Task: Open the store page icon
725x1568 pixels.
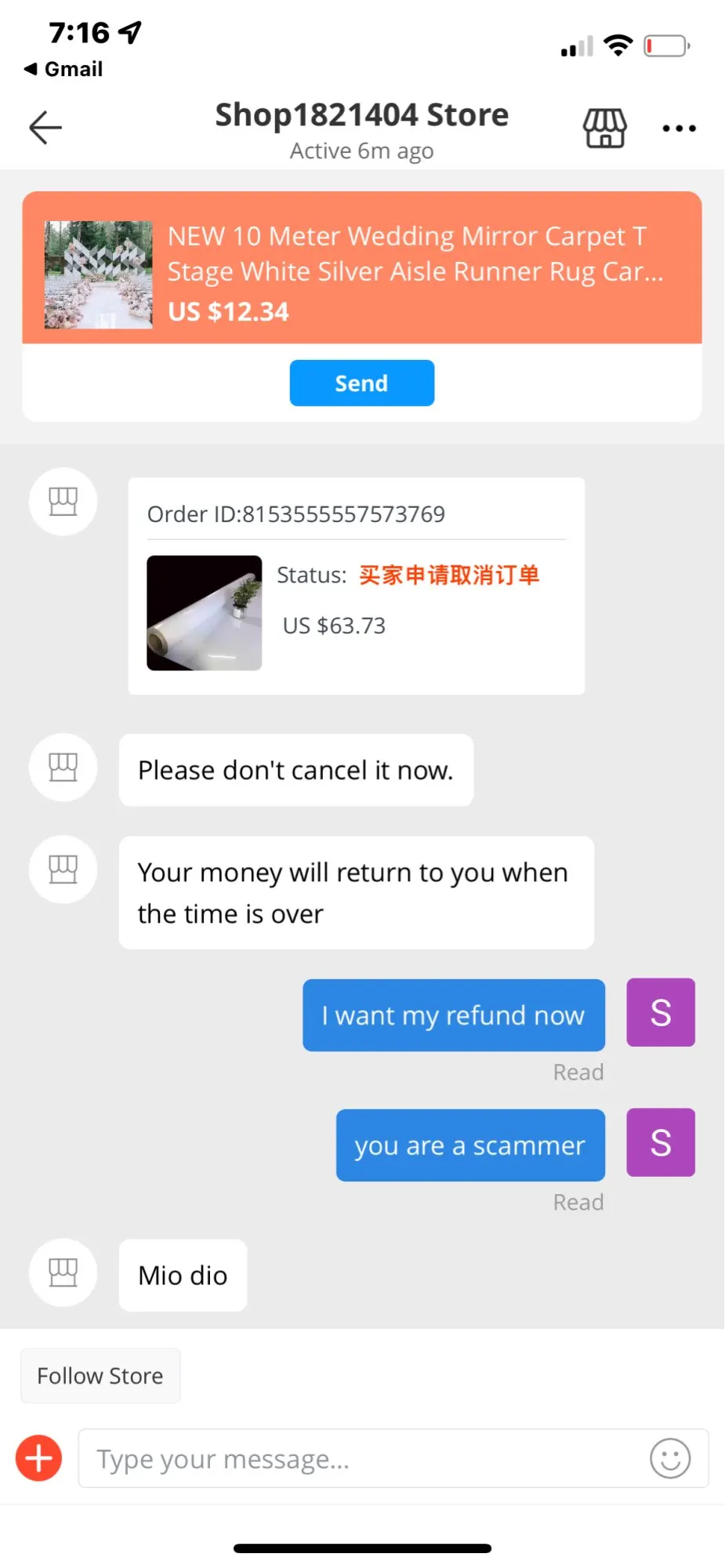Action: tap(604, 128)
